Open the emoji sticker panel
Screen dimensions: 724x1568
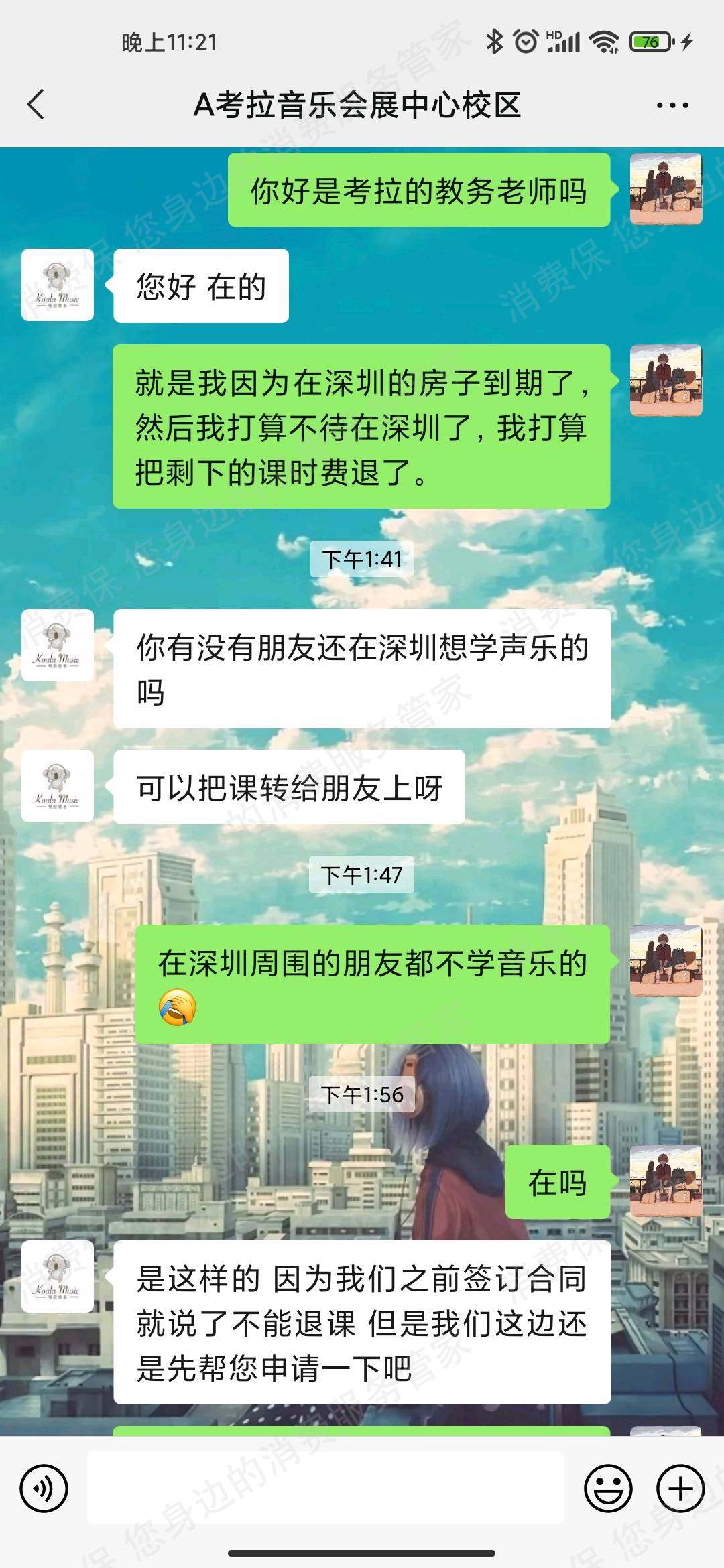pos(608,1488)
